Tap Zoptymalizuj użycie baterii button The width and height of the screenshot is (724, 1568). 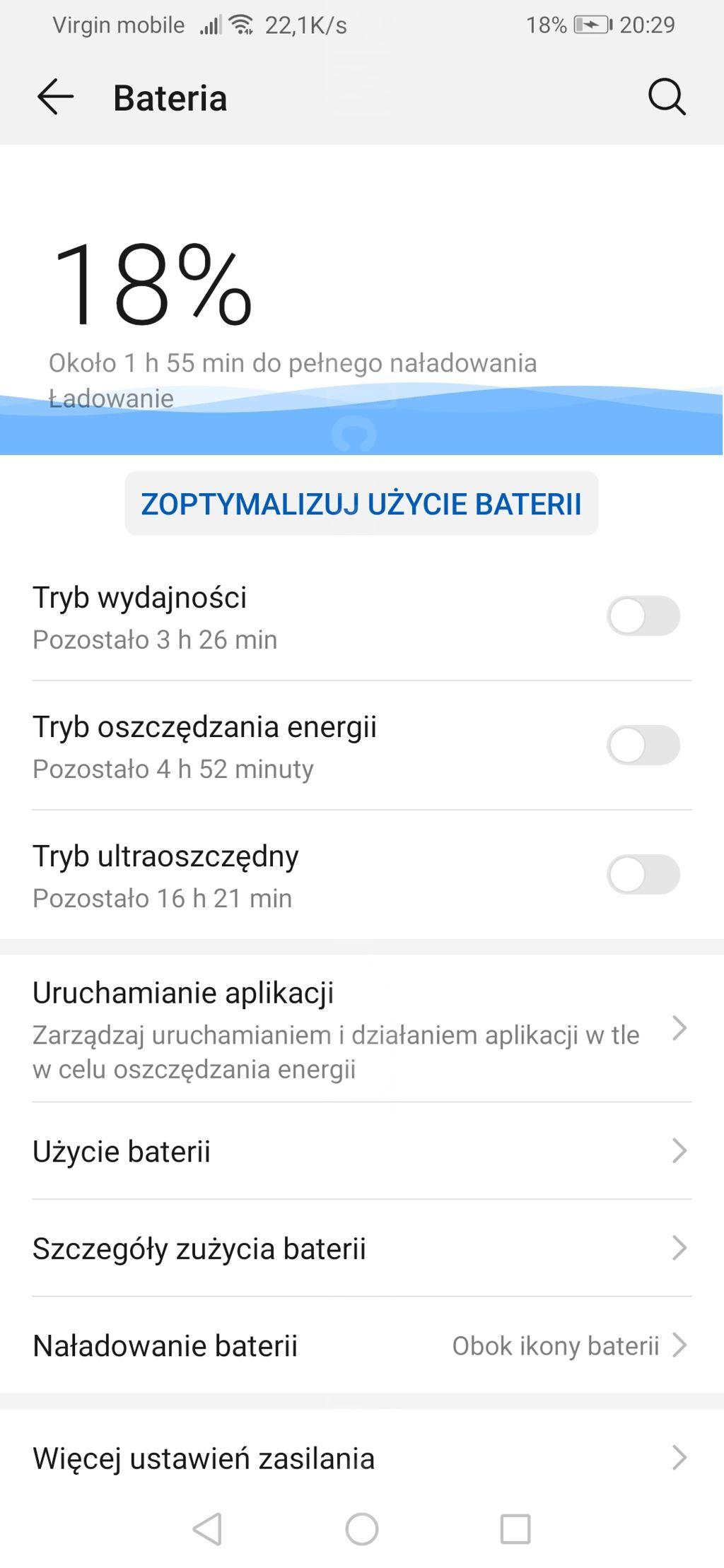[x=361, y=504]
